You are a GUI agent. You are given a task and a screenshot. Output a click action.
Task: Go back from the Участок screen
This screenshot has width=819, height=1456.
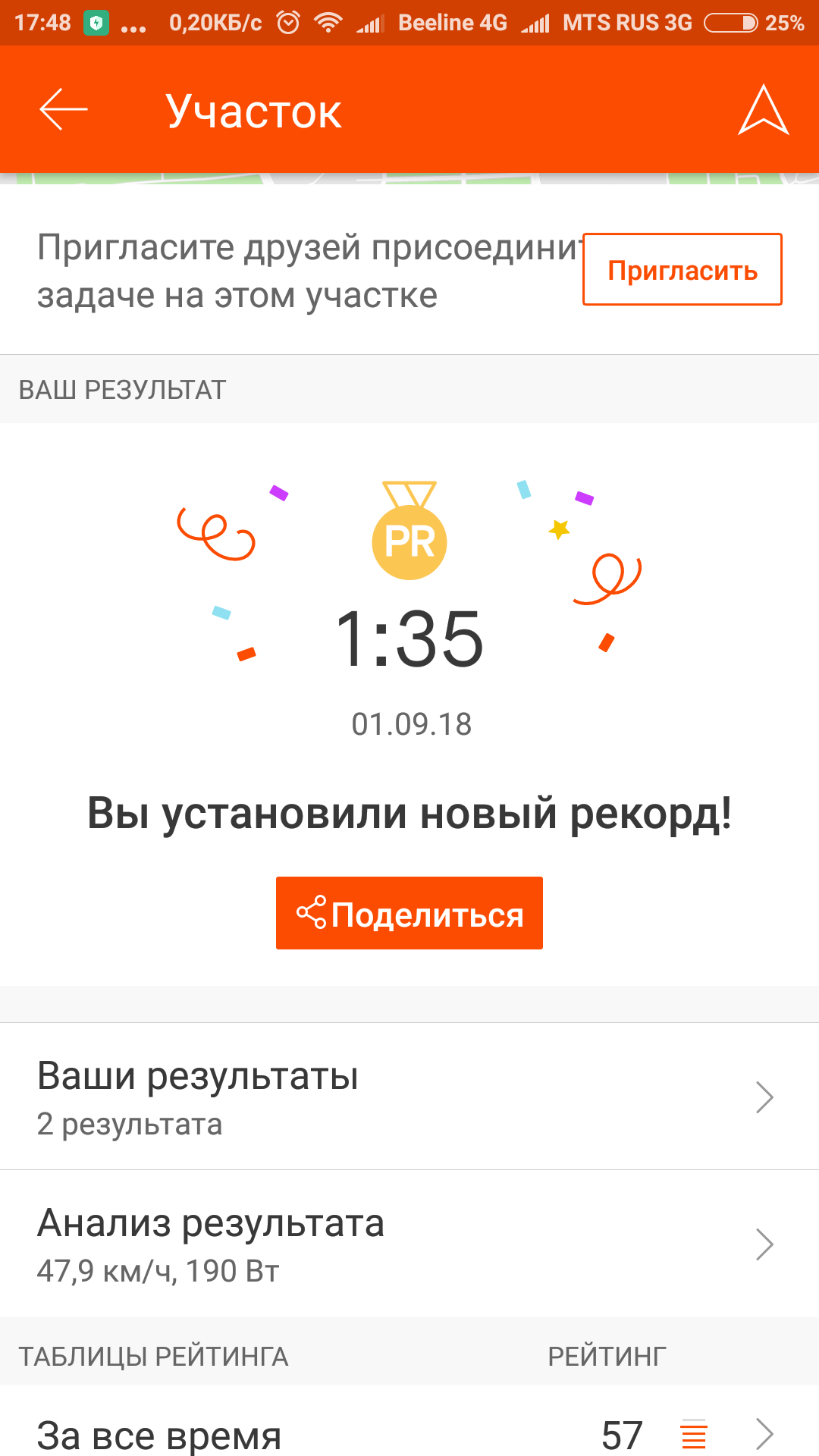click(x=64, y=109)
